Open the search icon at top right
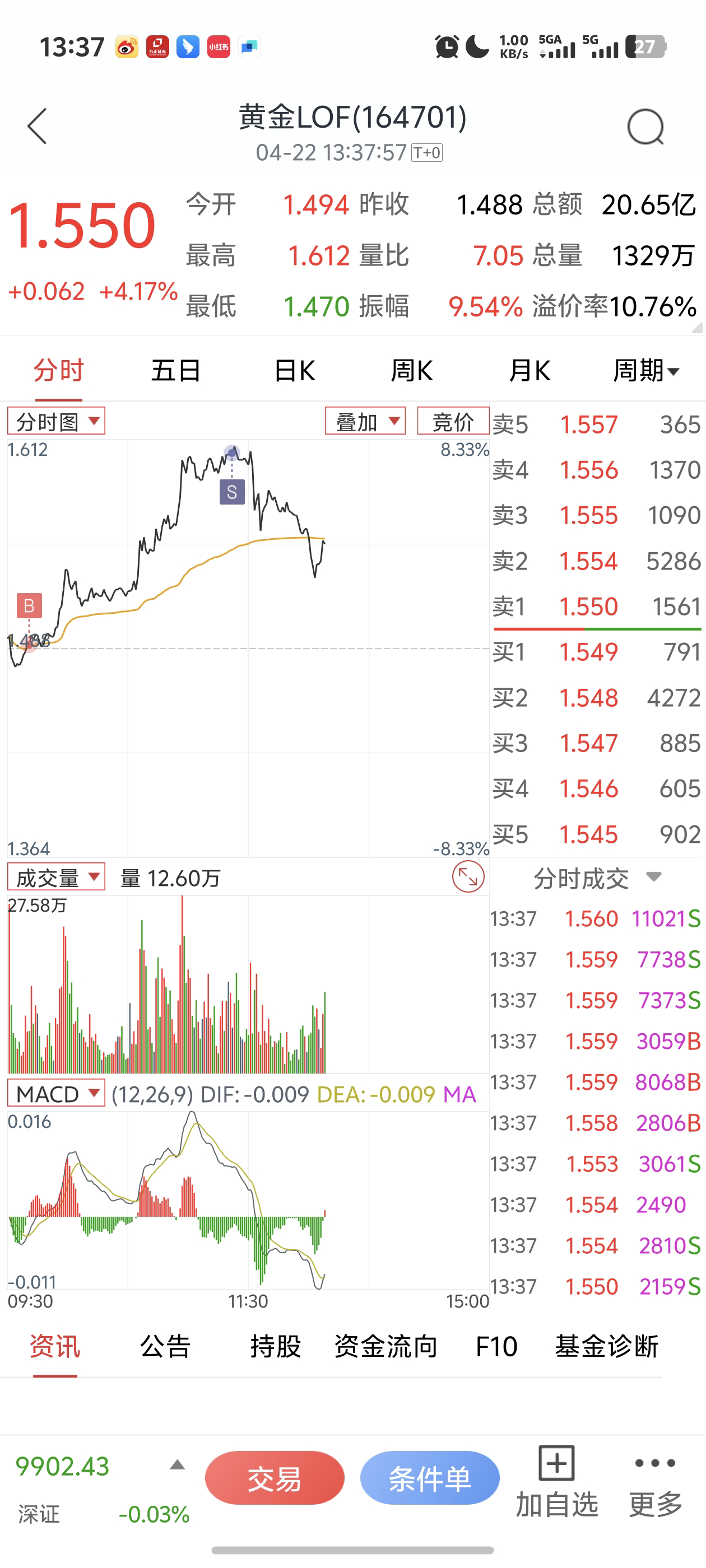The width and height of the screenshot is (706, 1568). tap(645, 127)
